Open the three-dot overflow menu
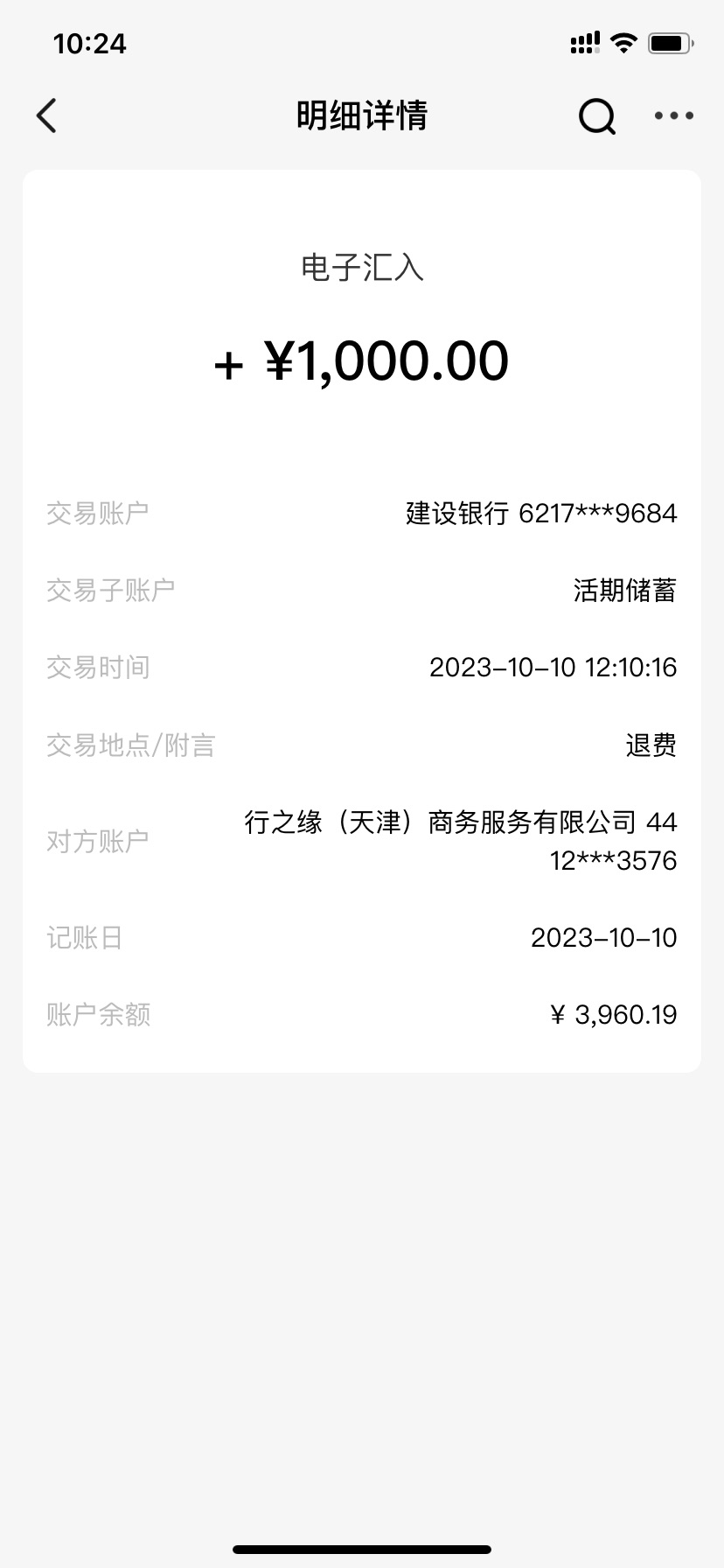 (x=674, y=115)
